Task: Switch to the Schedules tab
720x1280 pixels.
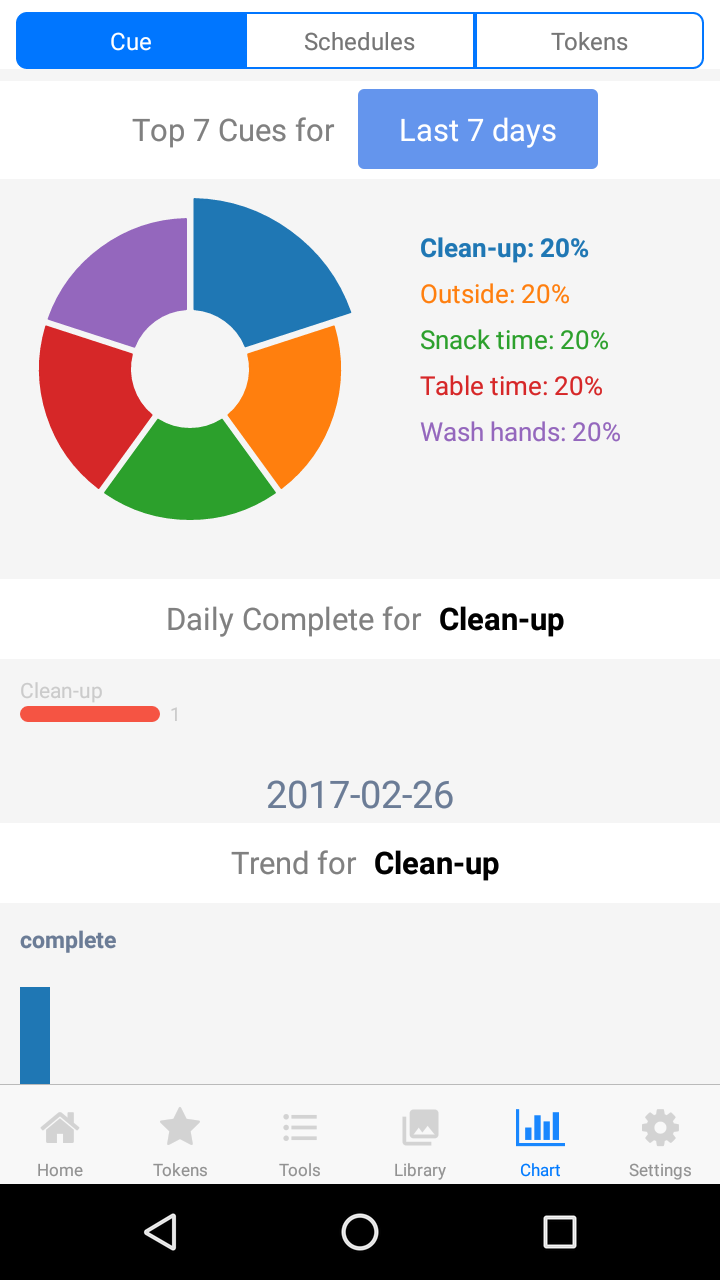Action: (x=360, y=41)
